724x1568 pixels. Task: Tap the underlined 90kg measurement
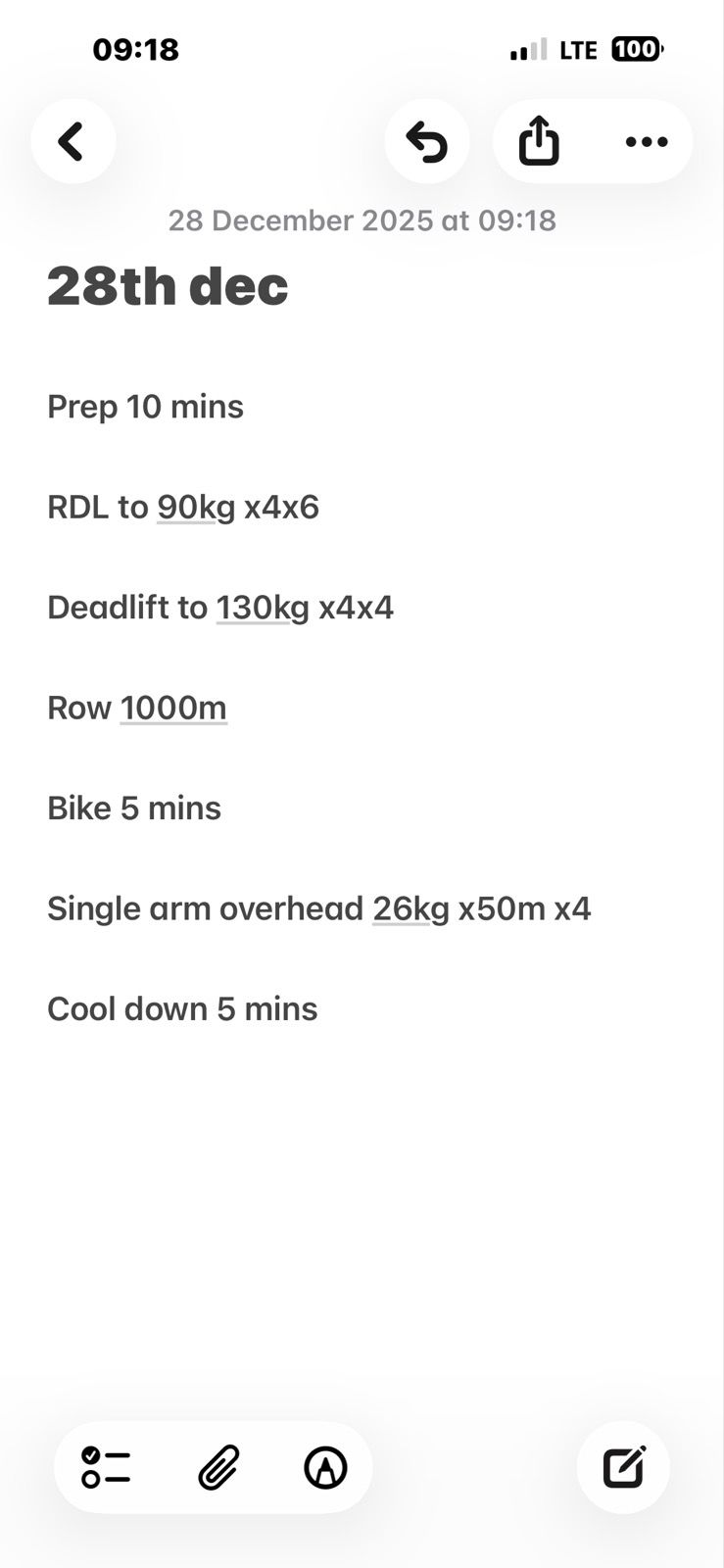(x=195, y=508)
